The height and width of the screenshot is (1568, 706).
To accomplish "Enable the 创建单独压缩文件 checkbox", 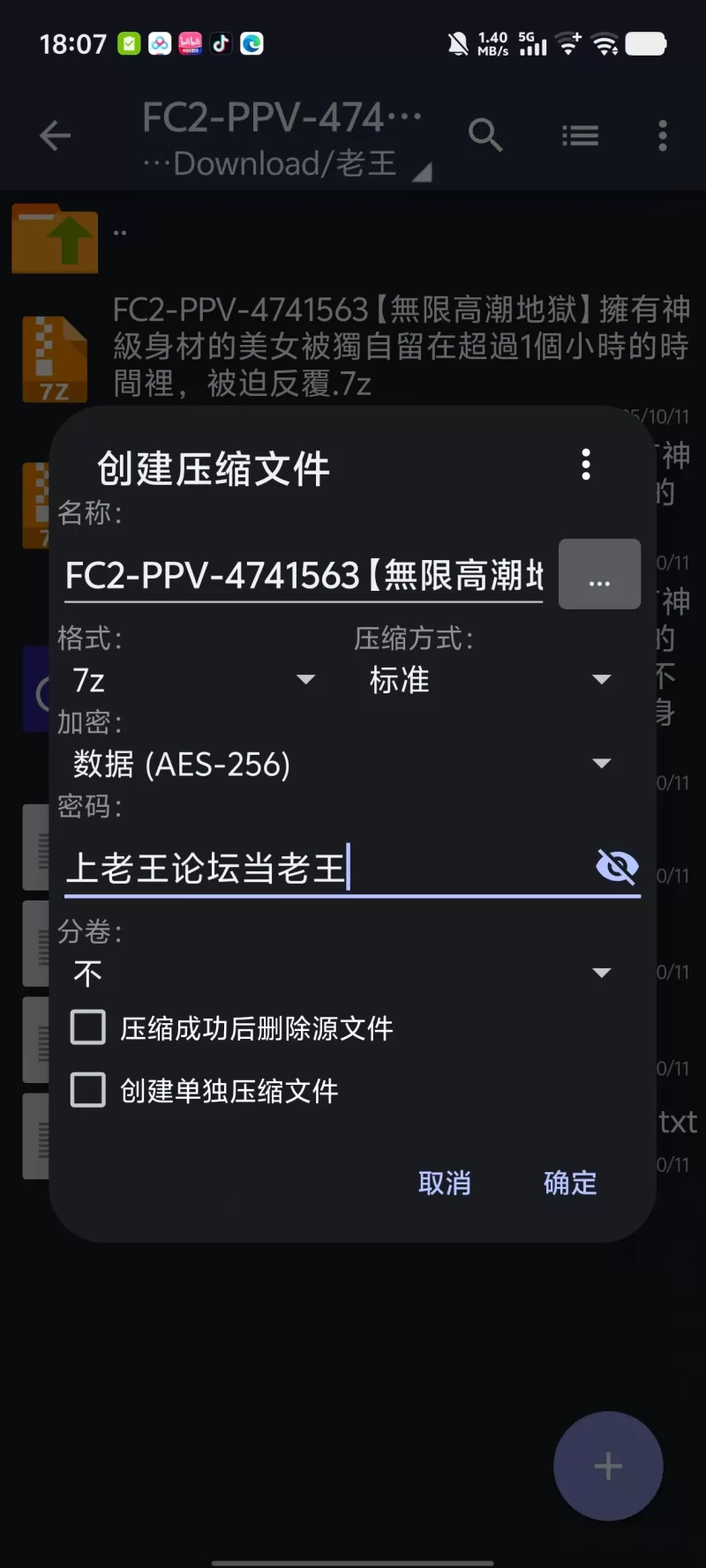I will click(88, 1091).
